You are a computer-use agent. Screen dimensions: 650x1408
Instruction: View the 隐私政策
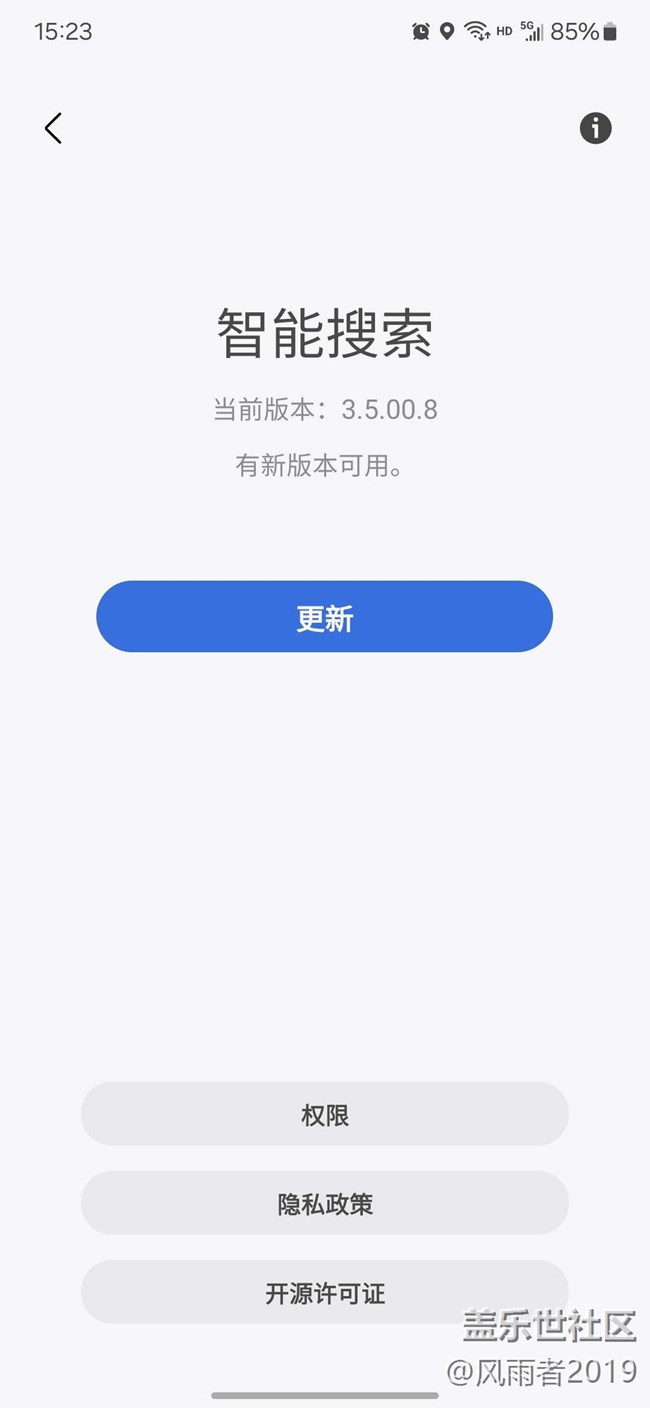324,1203
